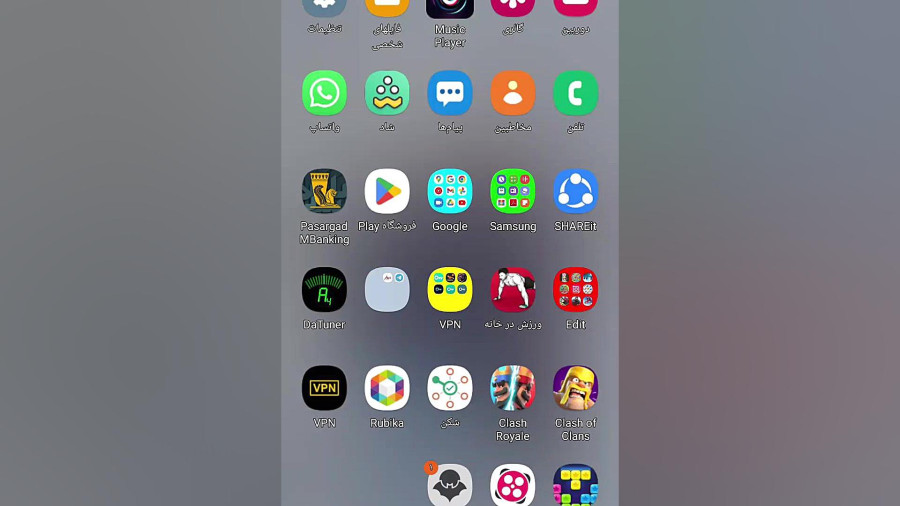
Task: Open the Google Play Store
Action: (x=387, y=191)
